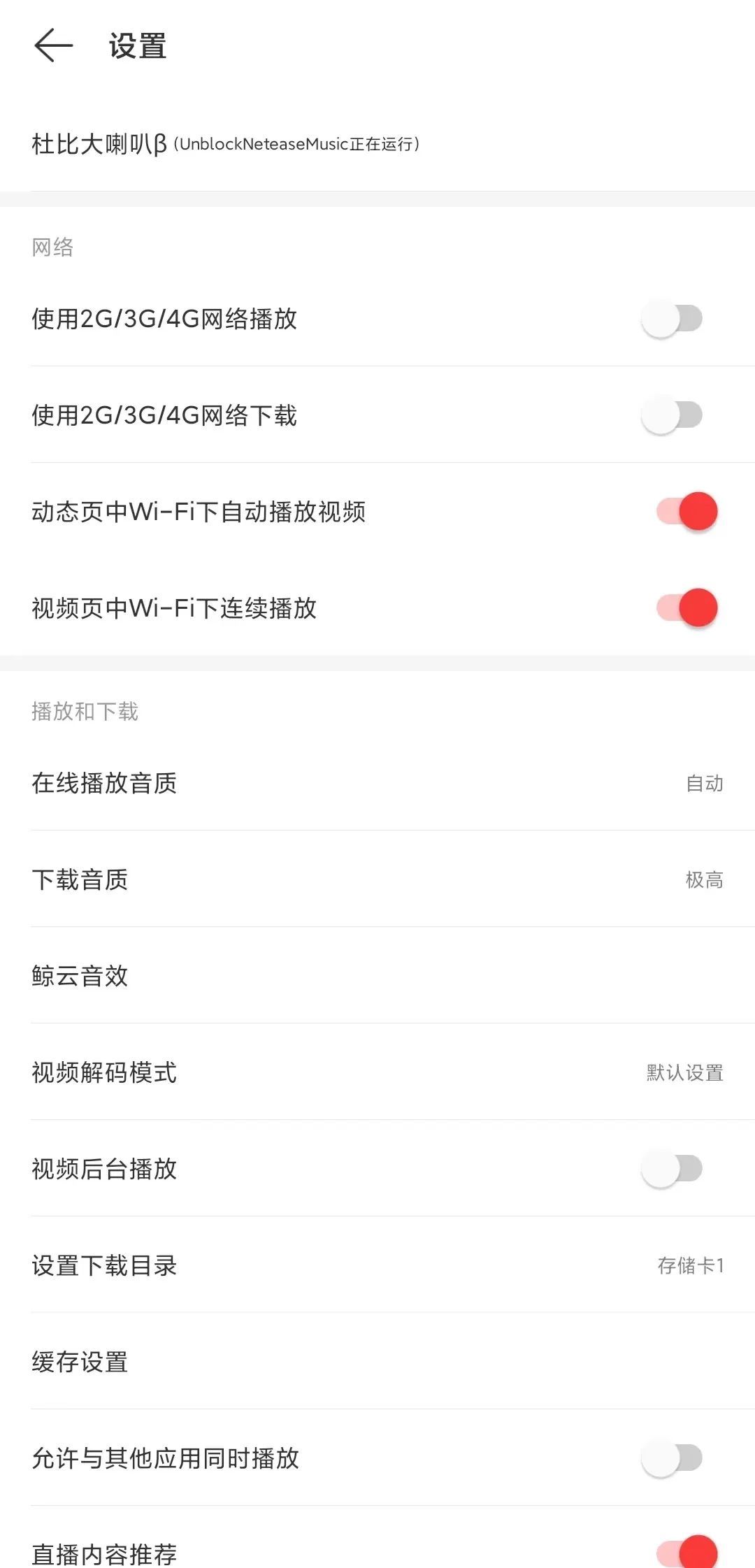
Task: Turn on 使用2G/3G/4G网络下载
Action: tap(672, 415)
